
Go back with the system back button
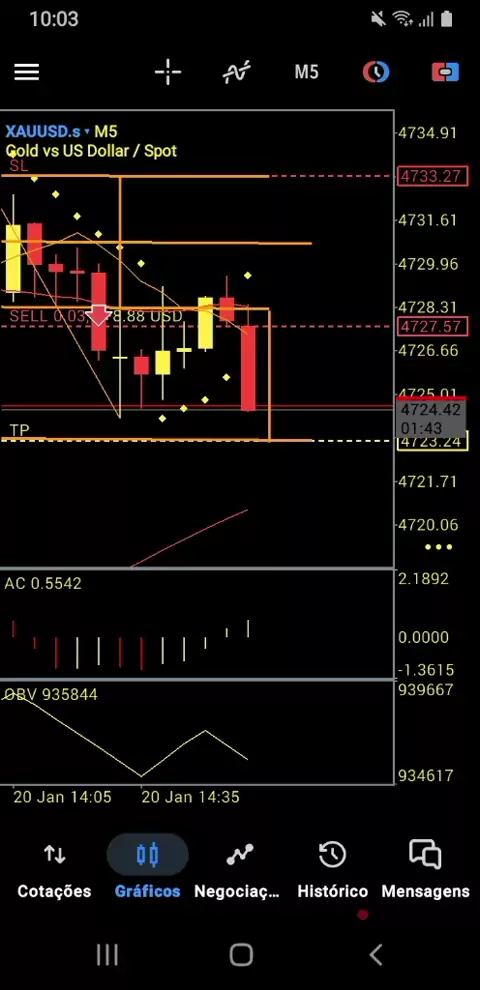click(376, 955)
